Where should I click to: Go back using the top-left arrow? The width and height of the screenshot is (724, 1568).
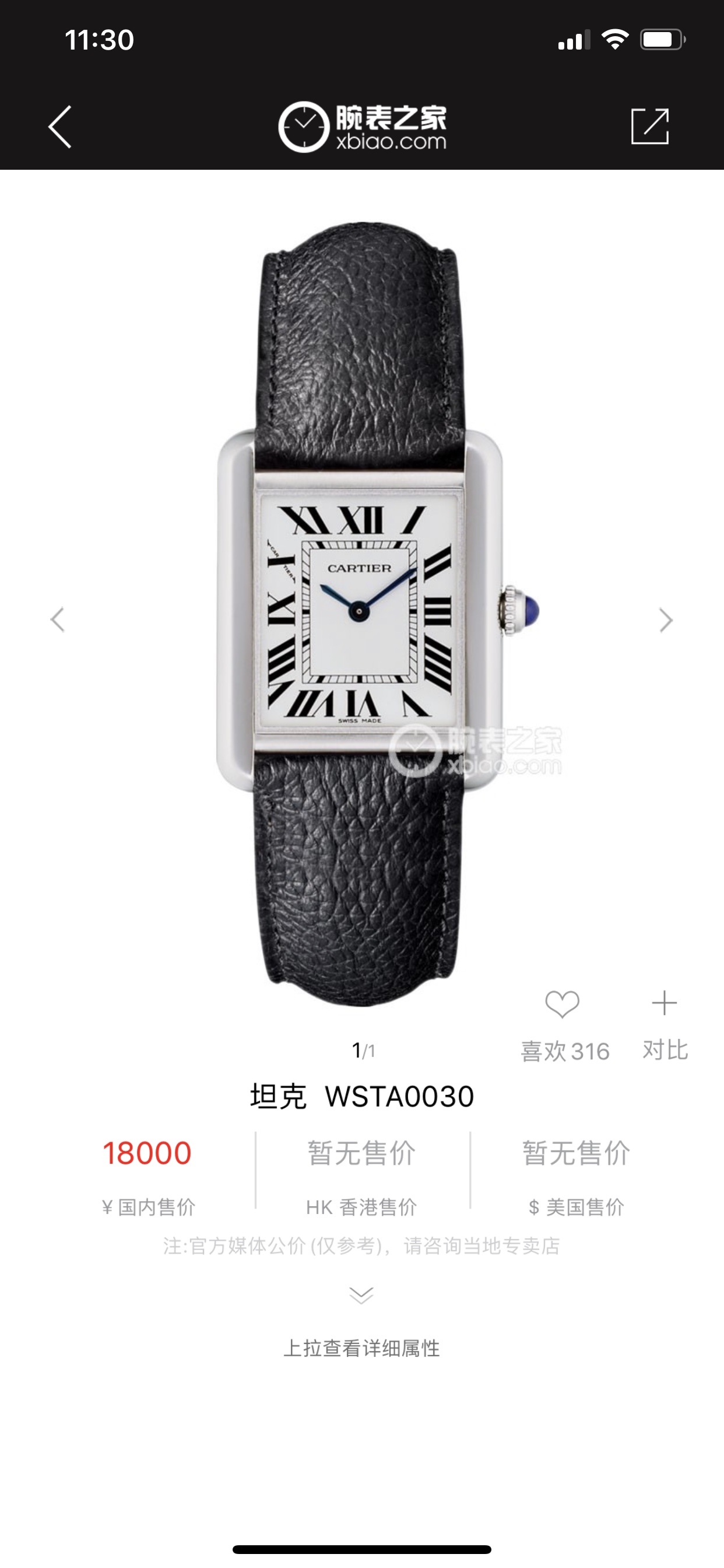tap(59, 127)
